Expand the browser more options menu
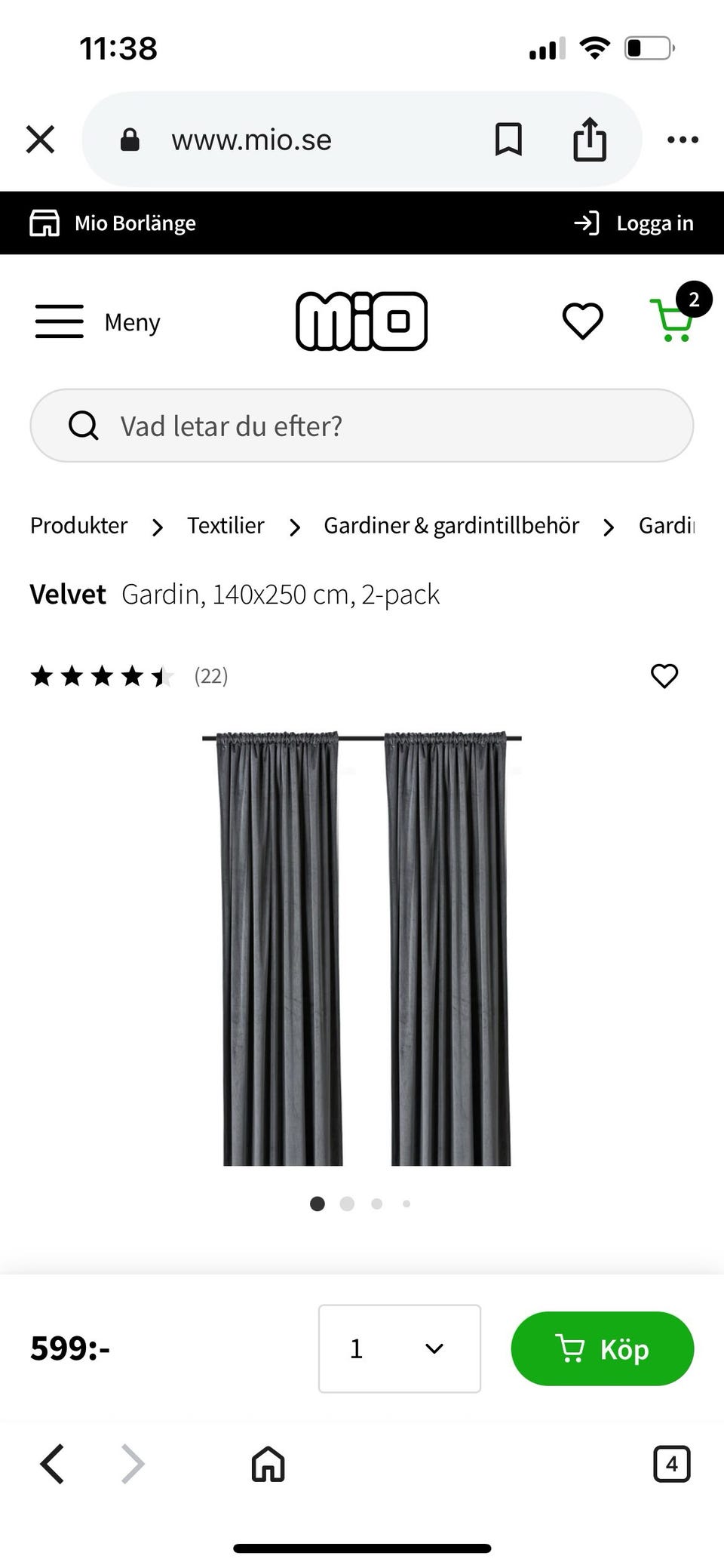 point(683,139)
